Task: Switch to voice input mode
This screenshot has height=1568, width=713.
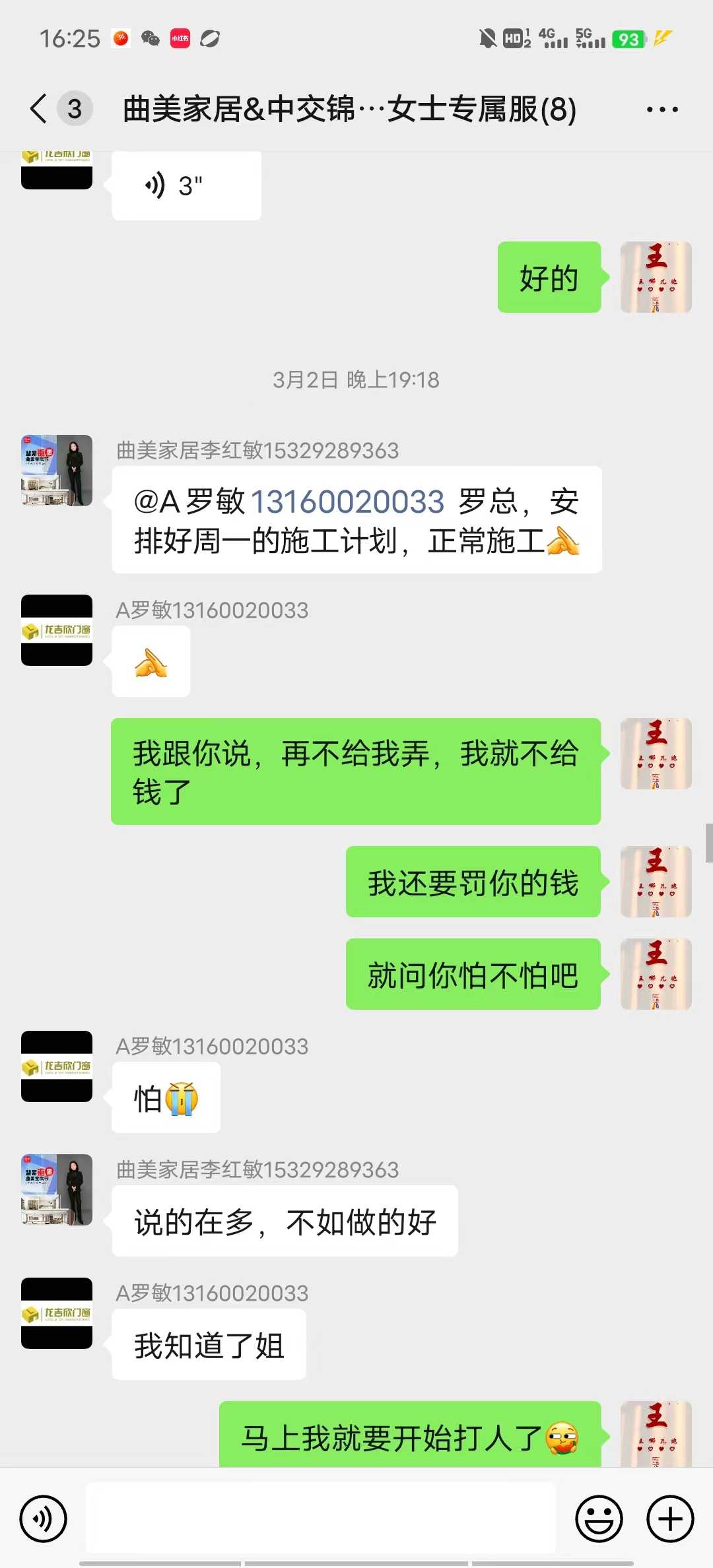Action: tap(44, 1519)
